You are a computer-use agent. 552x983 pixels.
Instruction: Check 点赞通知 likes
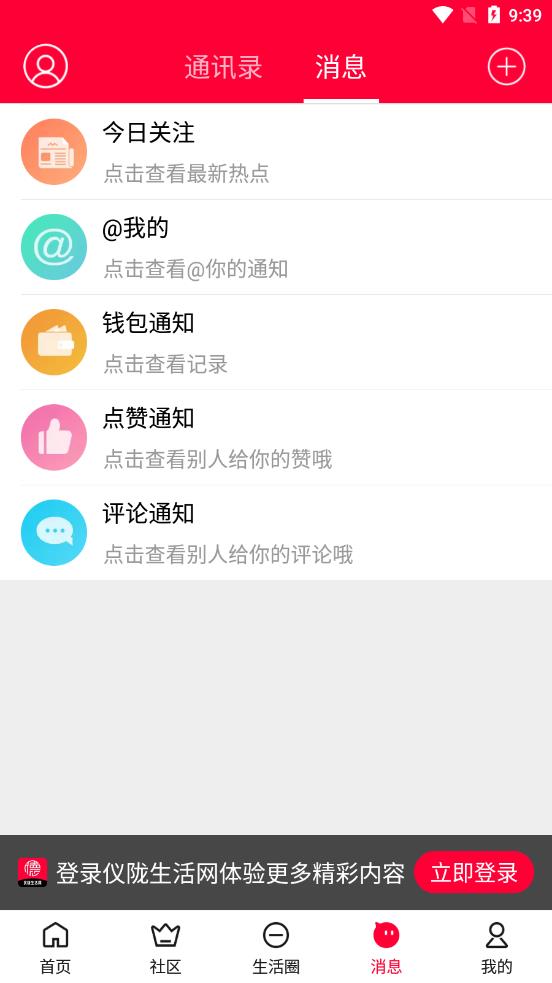276,437
